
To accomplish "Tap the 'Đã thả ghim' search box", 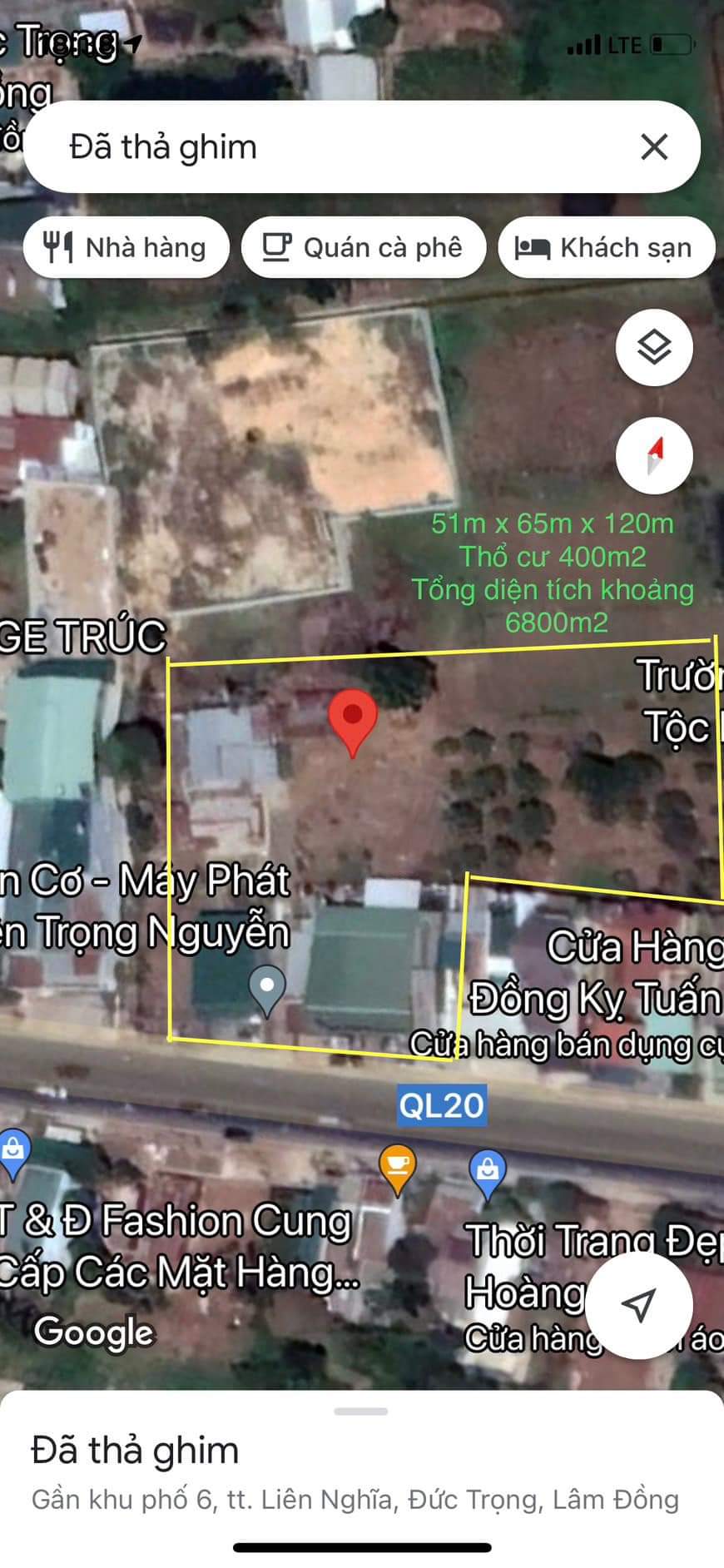I will tap(333, 147).
